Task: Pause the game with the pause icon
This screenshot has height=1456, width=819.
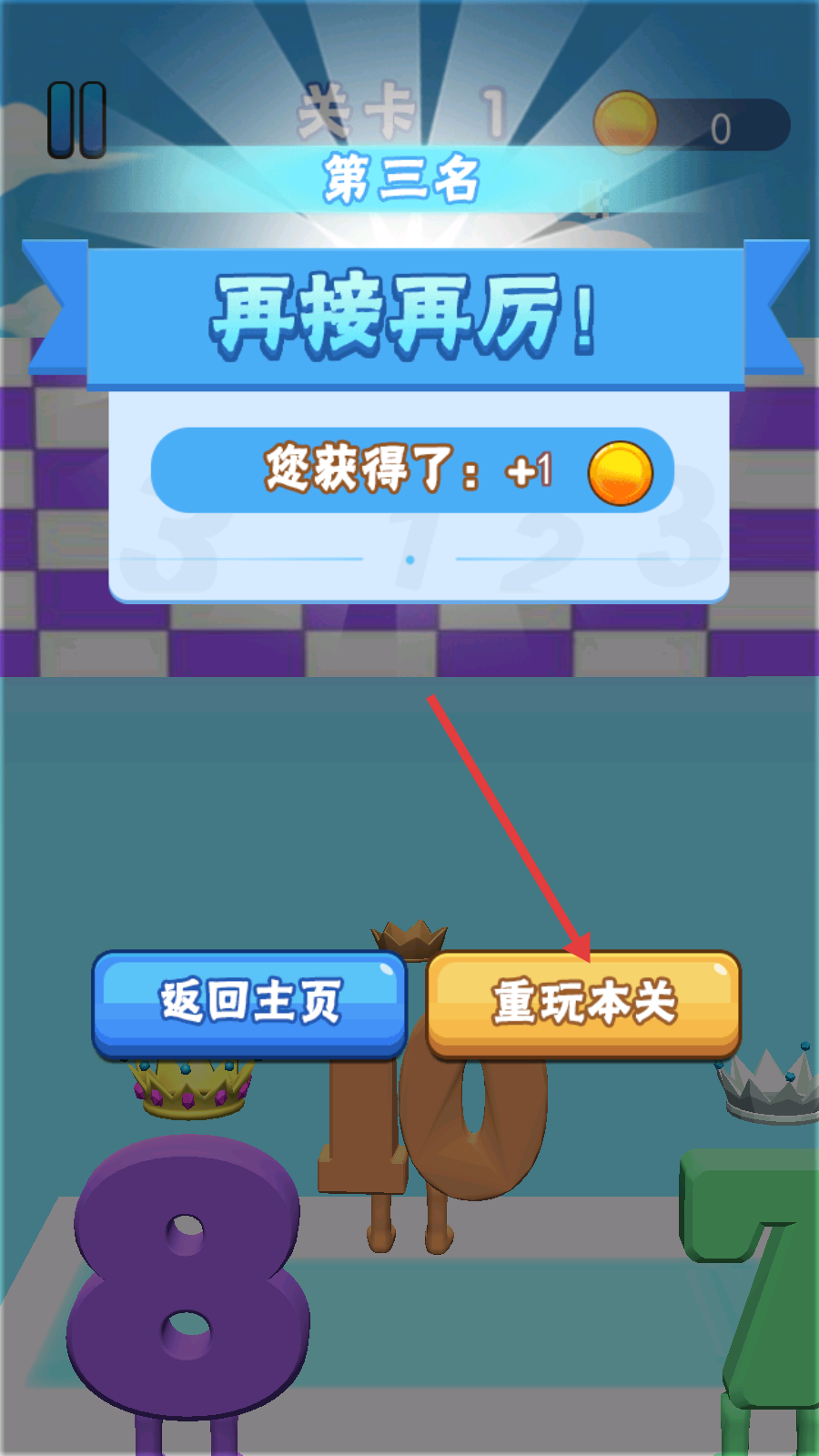Action: (77, 120)
